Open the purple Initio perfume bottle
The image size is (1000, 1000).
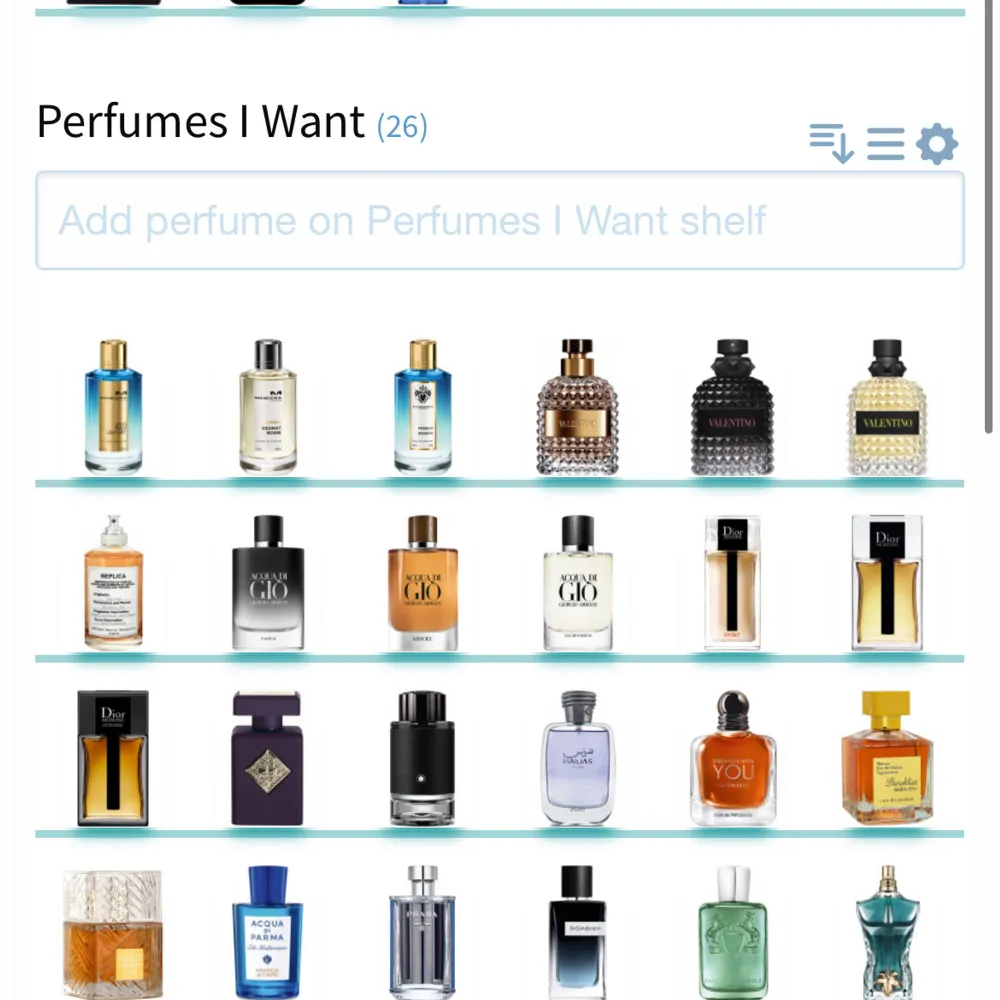click(x=267, y=757)
